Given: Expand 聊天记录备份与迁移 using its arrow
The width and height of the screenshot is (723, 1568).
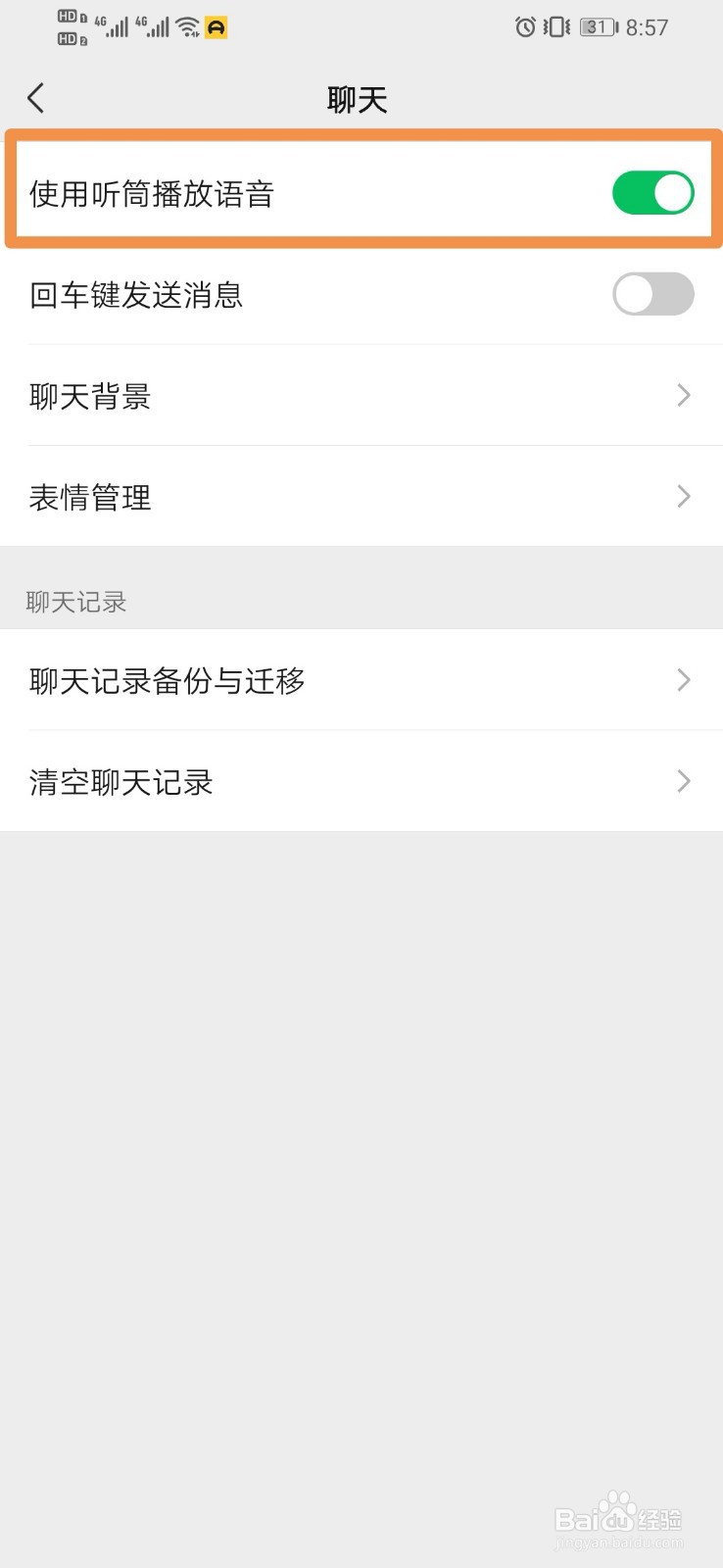Looking at the screenshot, I should click(x=683, y=680).
